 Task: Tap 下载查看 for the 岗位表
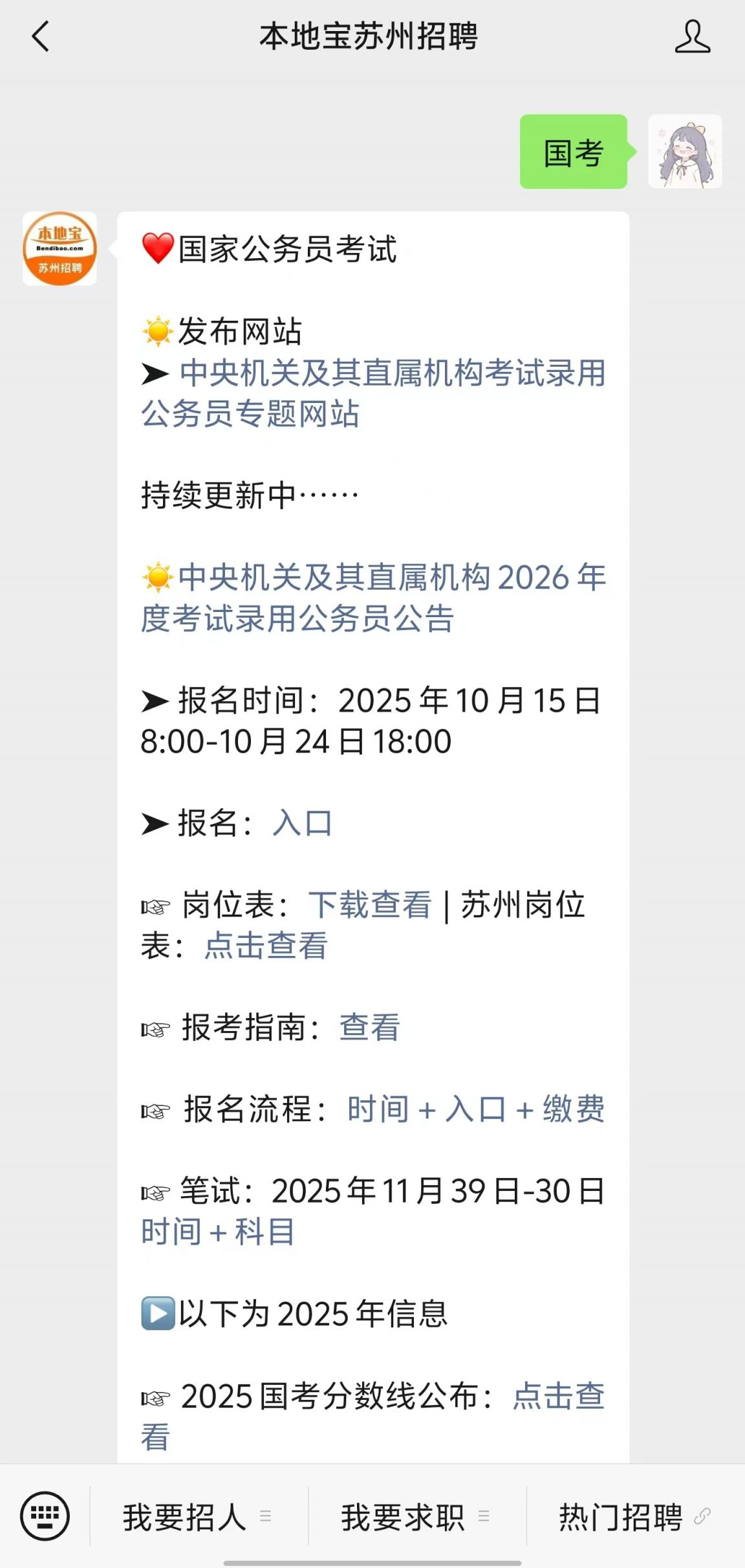tap(370, 905)
